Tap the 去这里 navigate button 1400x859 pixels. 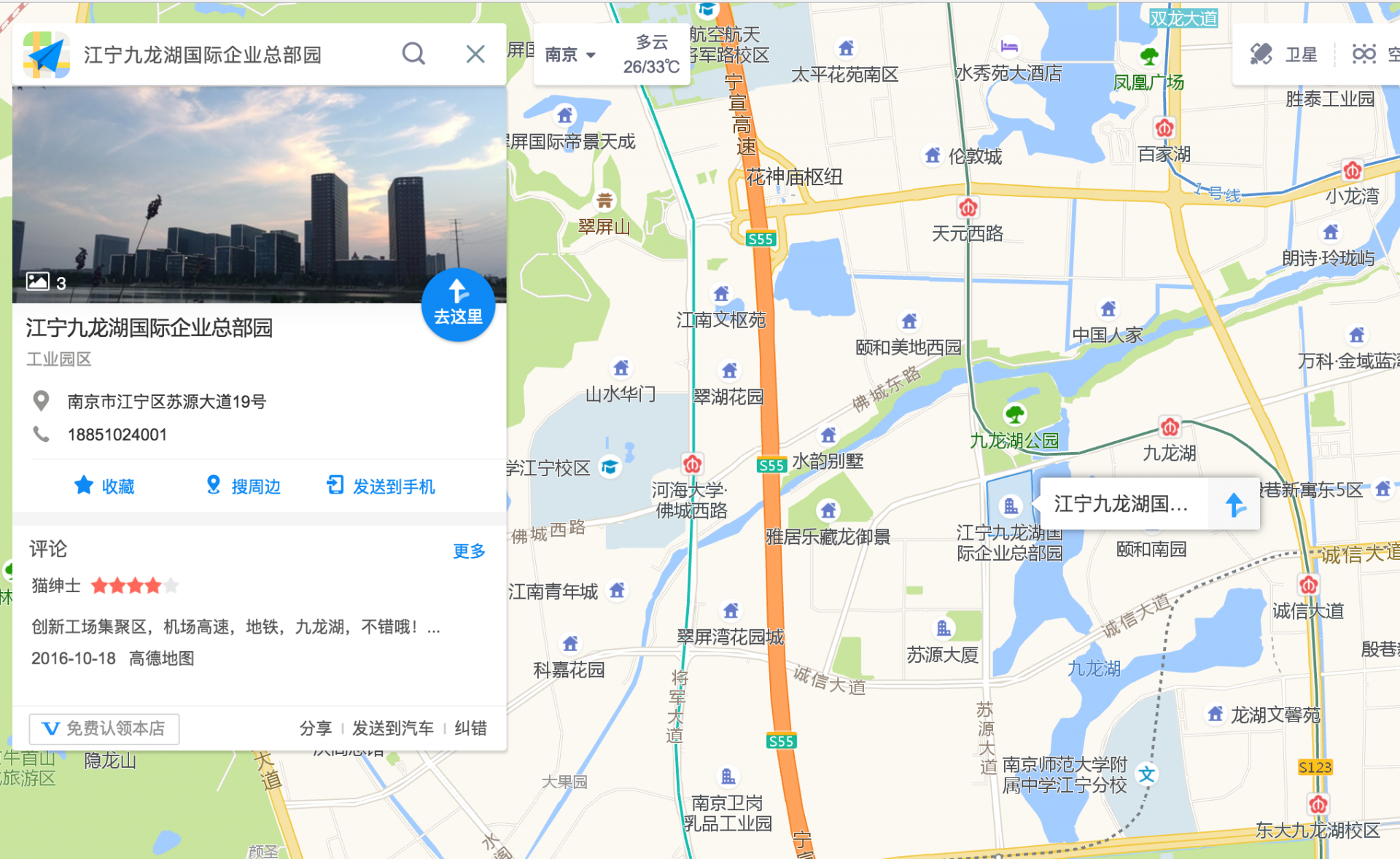tap(458, 304)
